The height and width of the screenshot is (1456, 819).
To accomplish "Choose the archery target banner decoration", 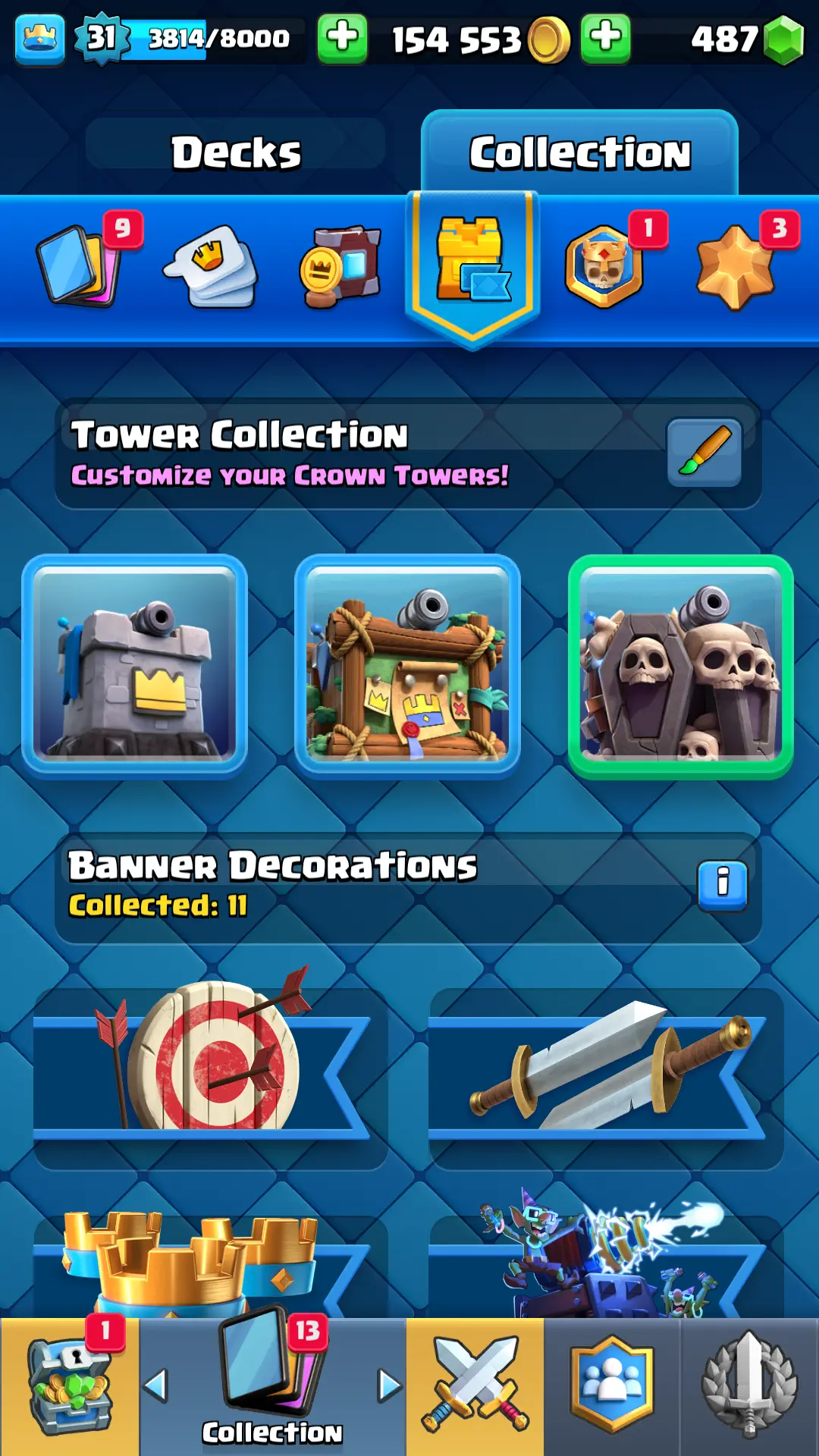I will [x=210, y=1068].
